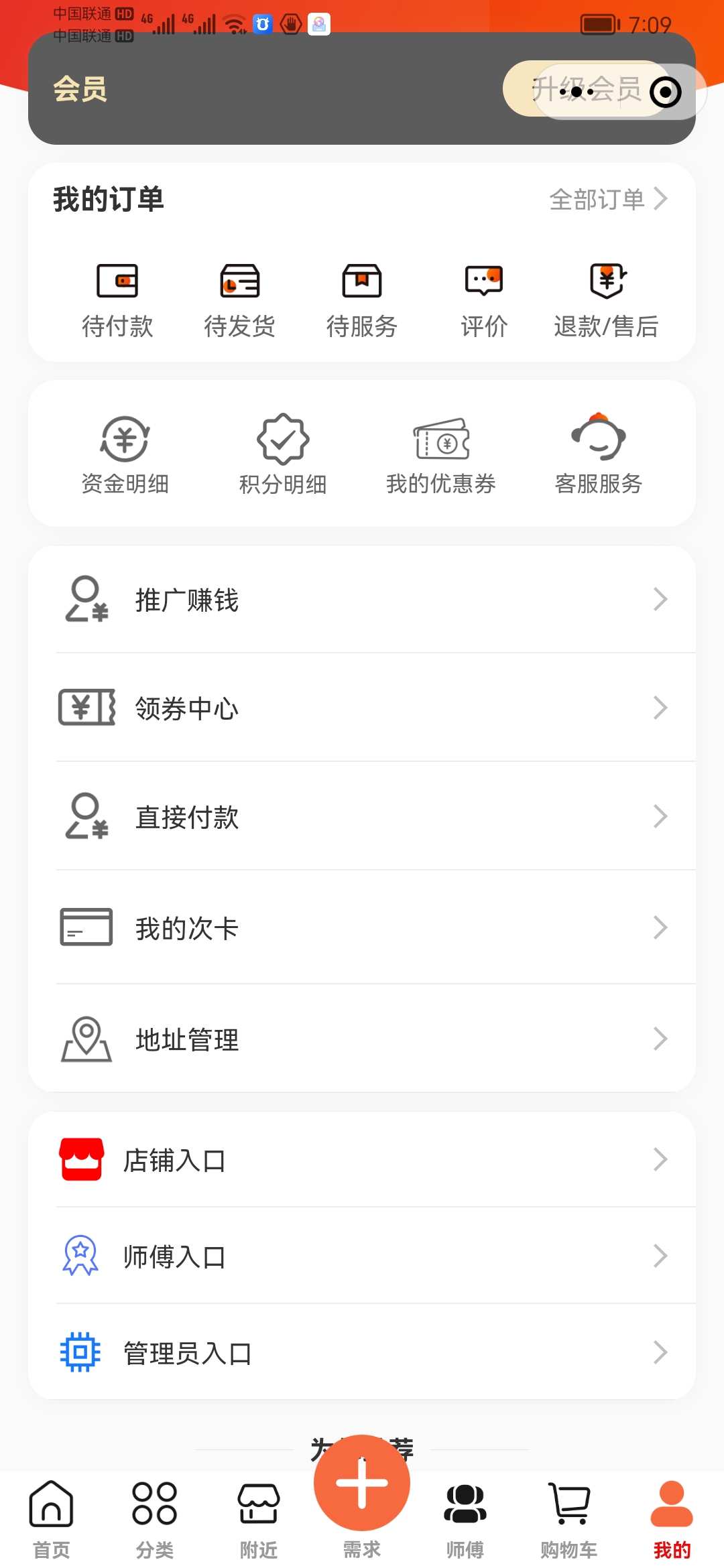The image size is (724, 1568).
Task: Open 师傅入口 technician portal
Action: [362, 1256]
